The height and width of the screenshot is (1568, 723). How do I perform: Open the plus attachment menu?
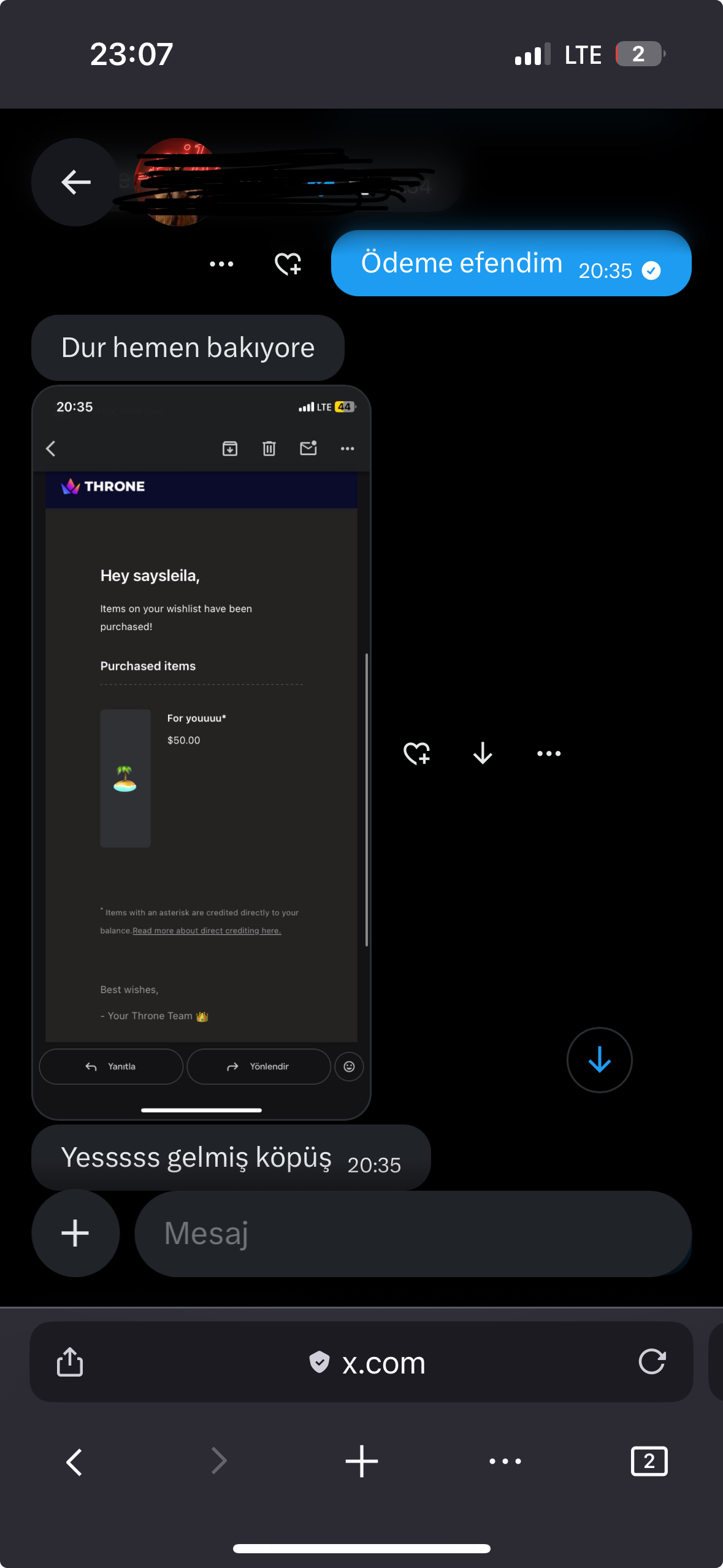(75, 1233)
